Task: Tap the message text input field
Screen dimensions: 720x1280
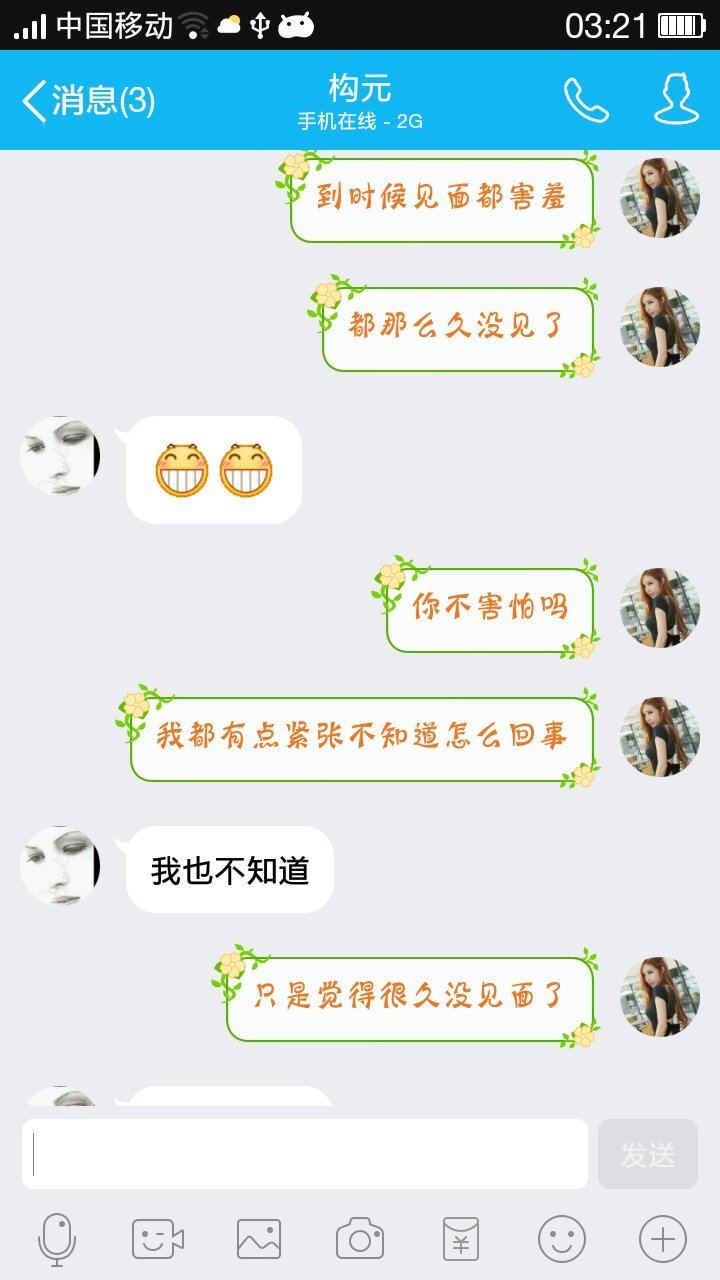Action: point(305,1154)
